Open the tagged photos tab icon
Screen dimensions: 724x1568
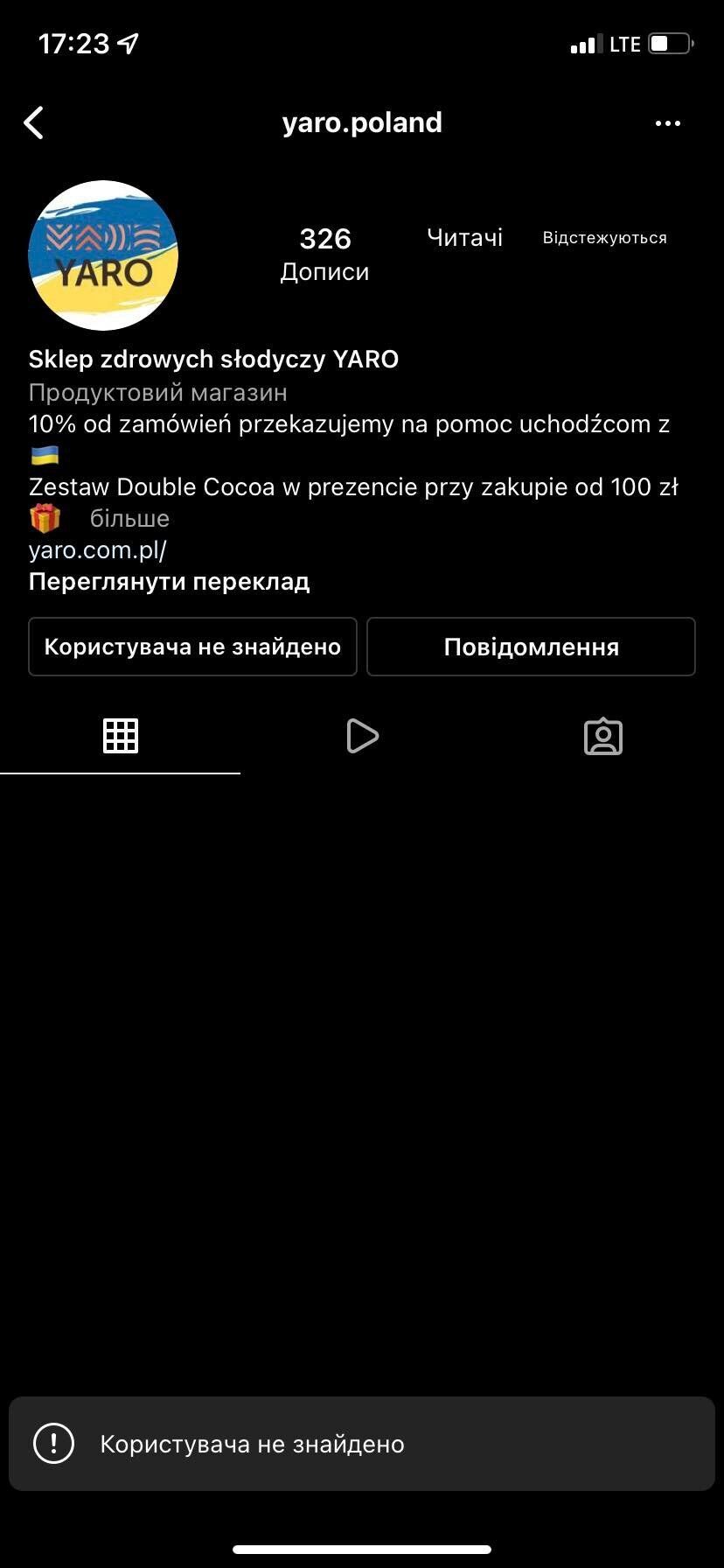coord(603,736)
